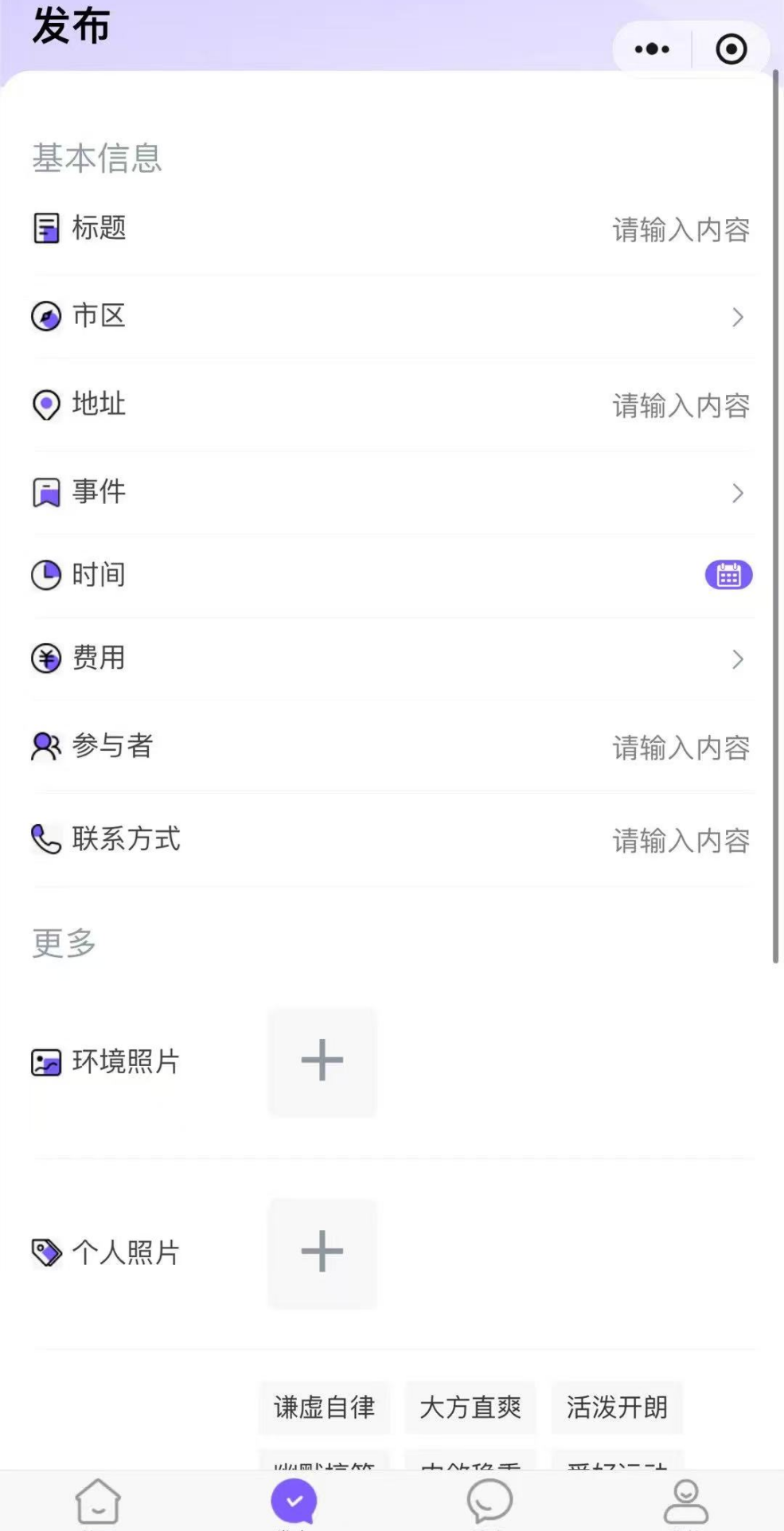Open the mini program more-options menu
Image resolution: width=784 pixels, height=1531 pixels.
652,49
